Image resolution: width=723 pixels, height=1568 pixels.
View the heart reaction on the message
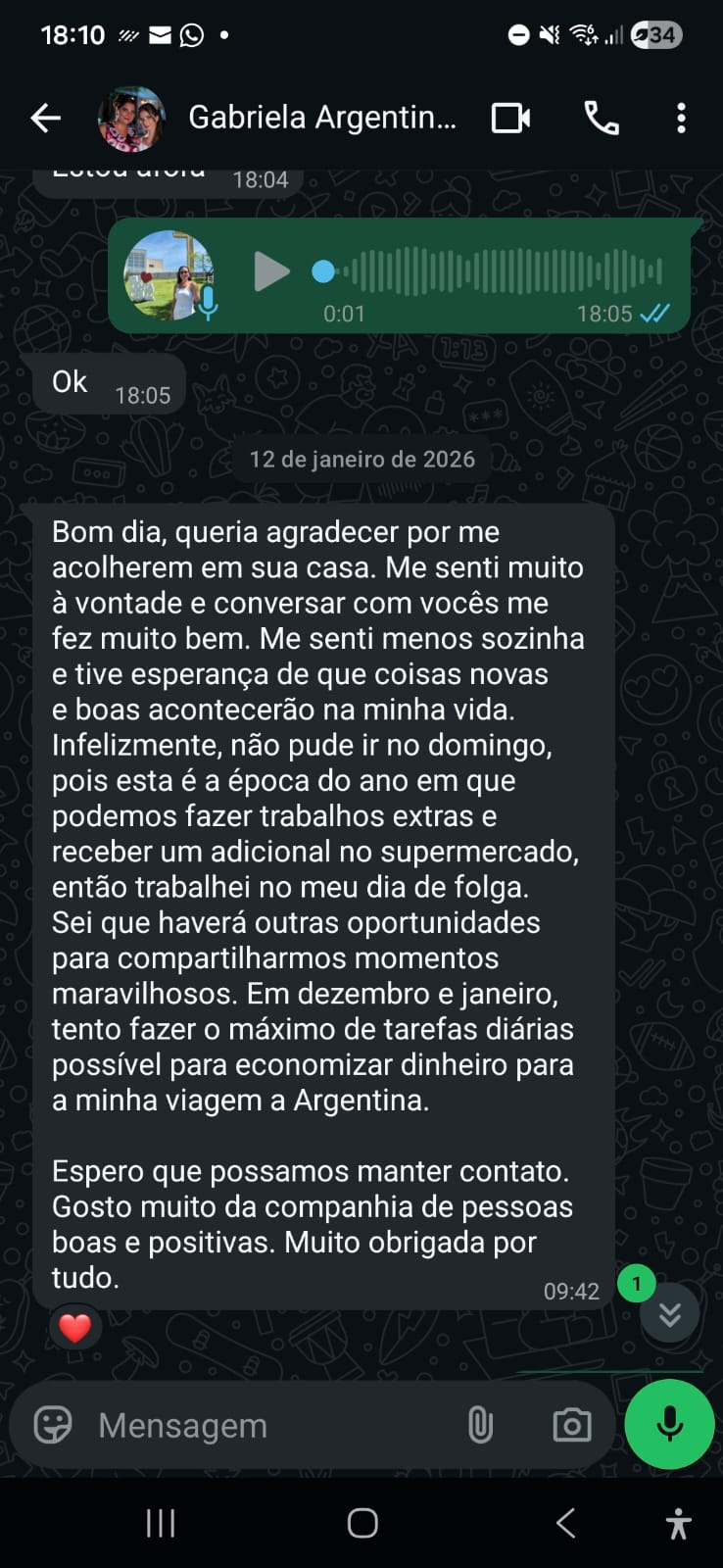coord(75,1328)
